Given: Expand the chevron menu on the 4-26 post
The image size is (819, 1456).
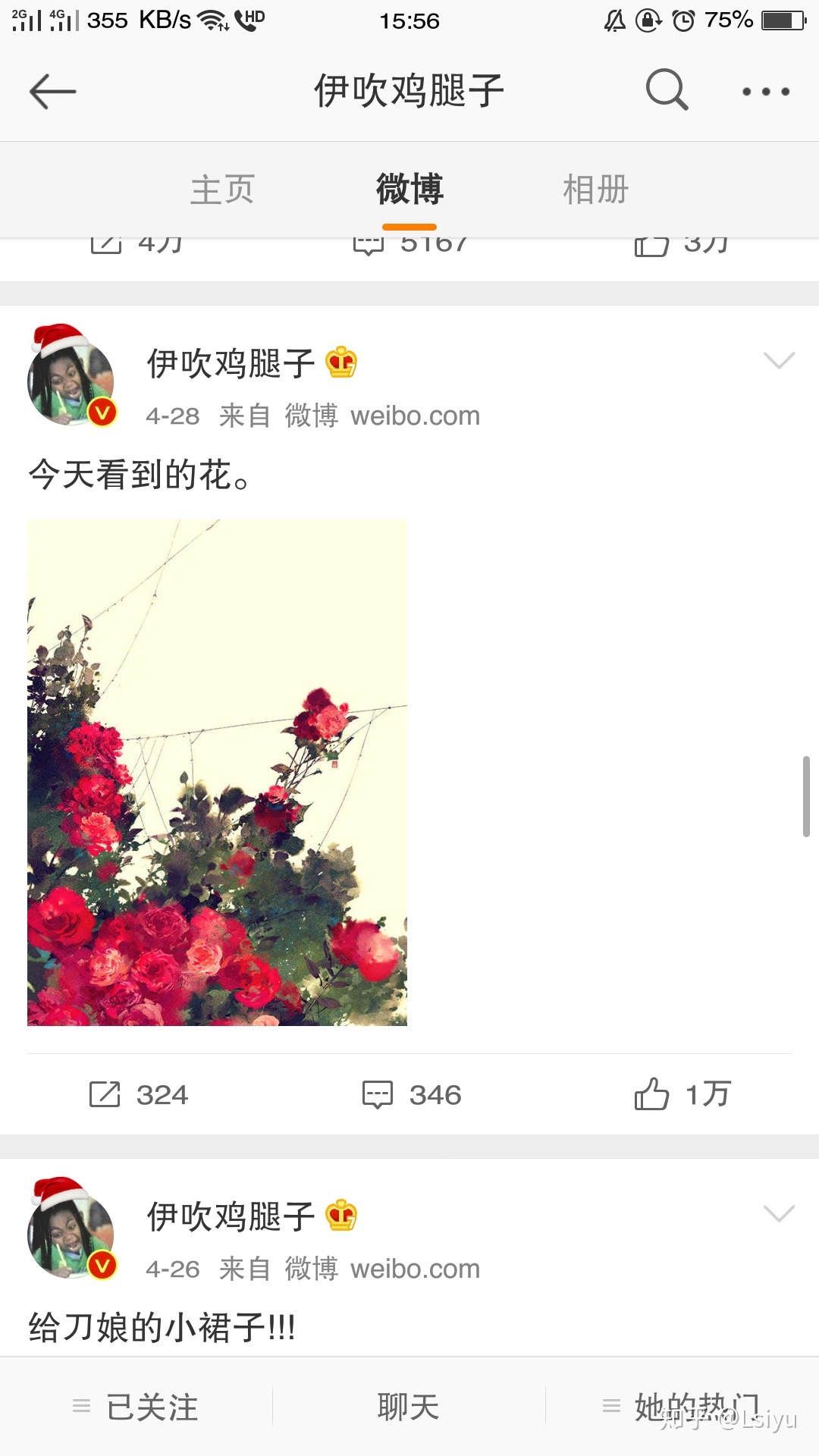Looking at the screenshot, I should point(779,1213).
